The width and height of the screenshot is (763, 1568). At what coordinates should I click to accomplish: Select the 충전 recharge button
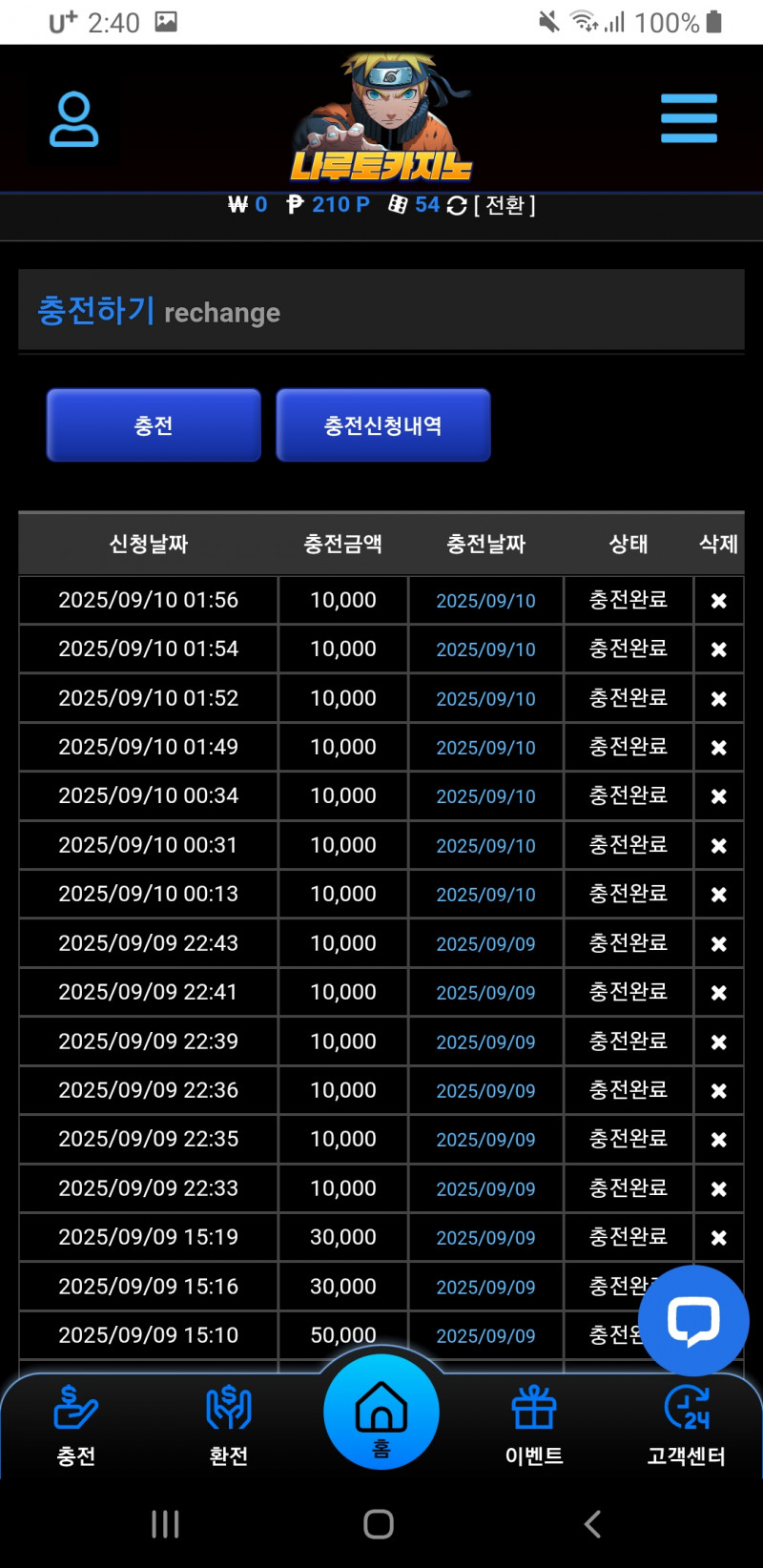pyautogui.click(x=154, y=425)
